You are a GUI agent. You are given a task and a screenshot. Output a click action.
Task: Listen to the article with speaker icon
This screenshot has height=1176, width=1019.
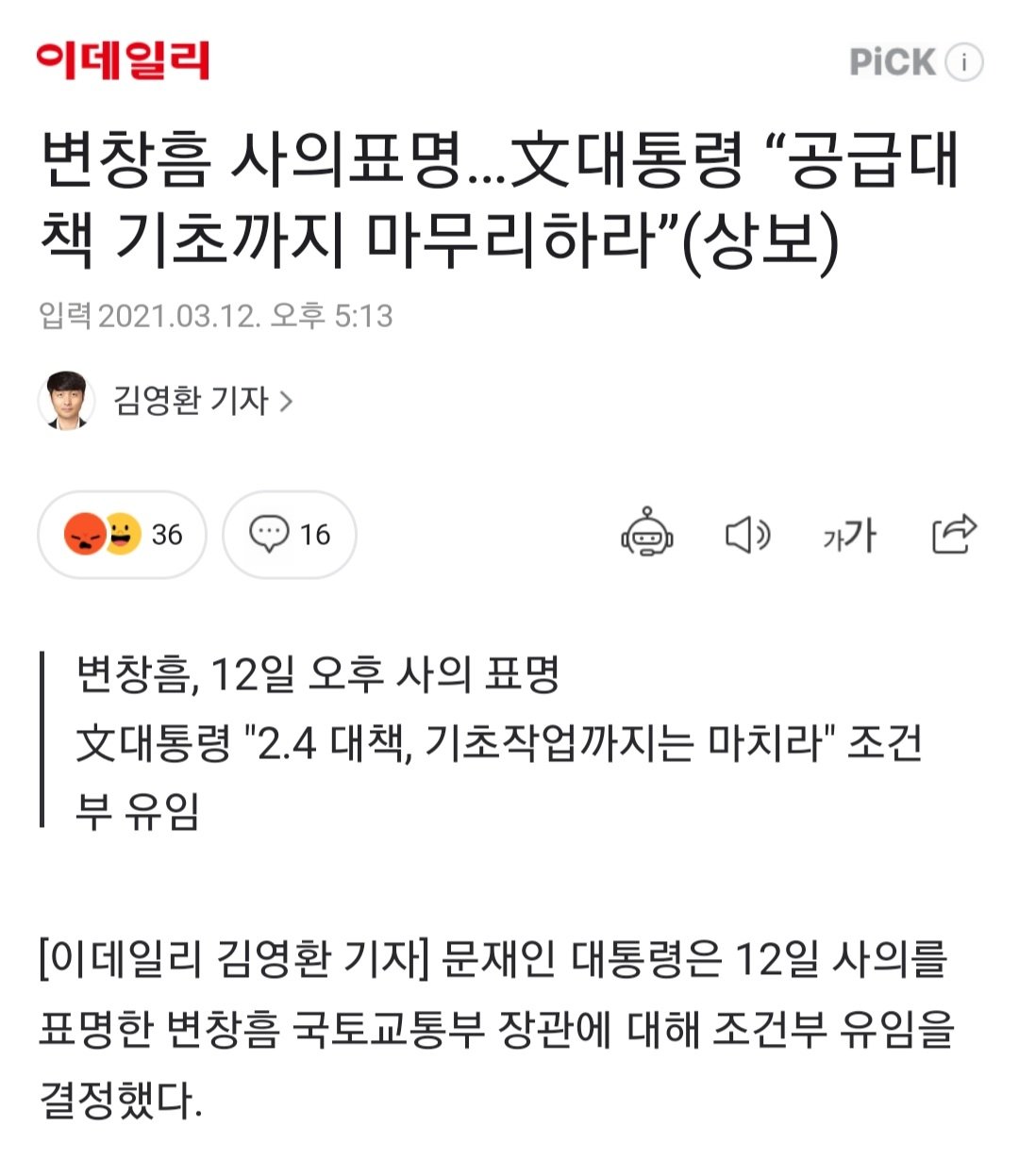click(747, 535)
